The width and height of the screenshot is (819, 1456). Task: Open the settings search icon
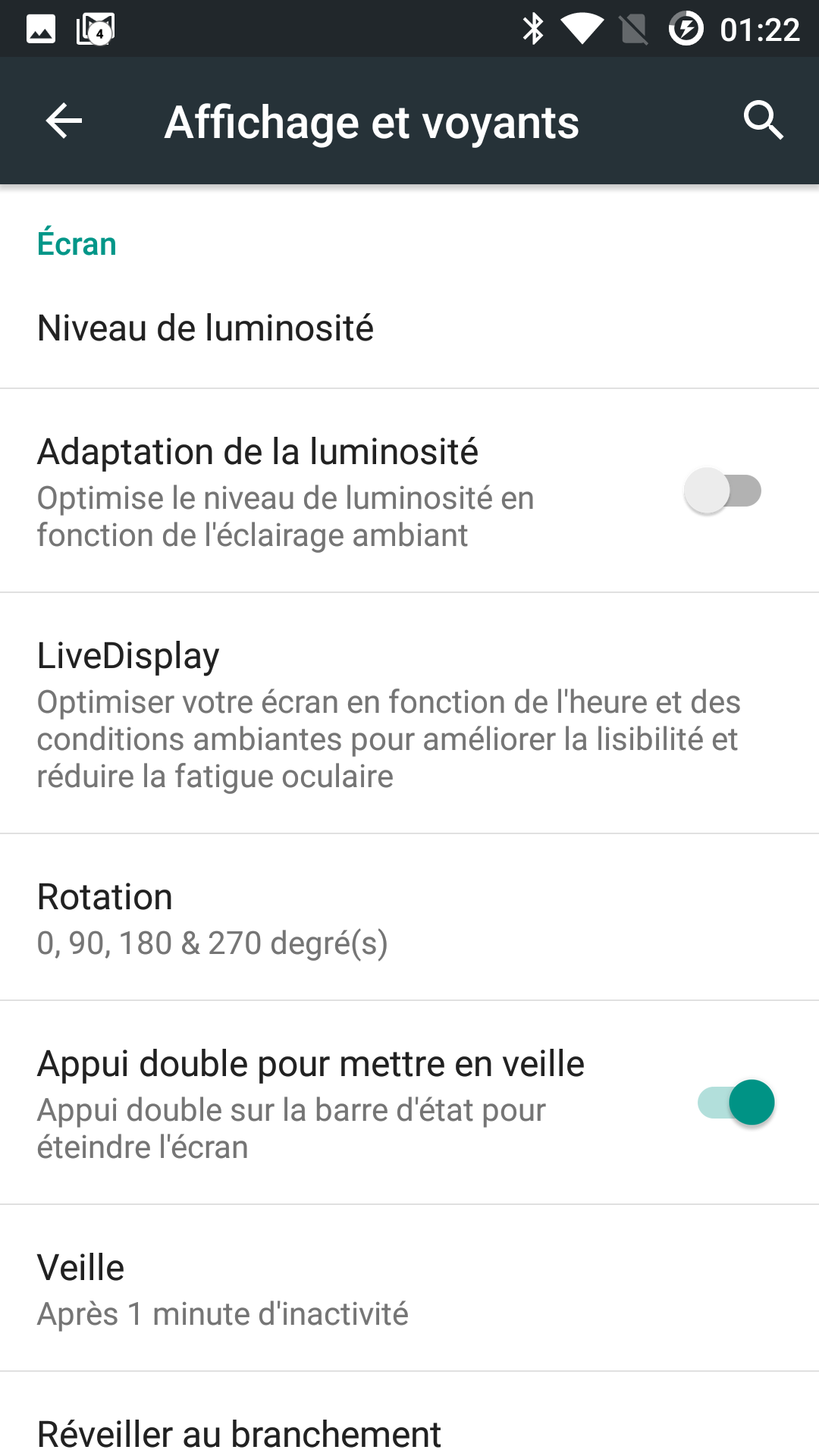pos(762,120)
